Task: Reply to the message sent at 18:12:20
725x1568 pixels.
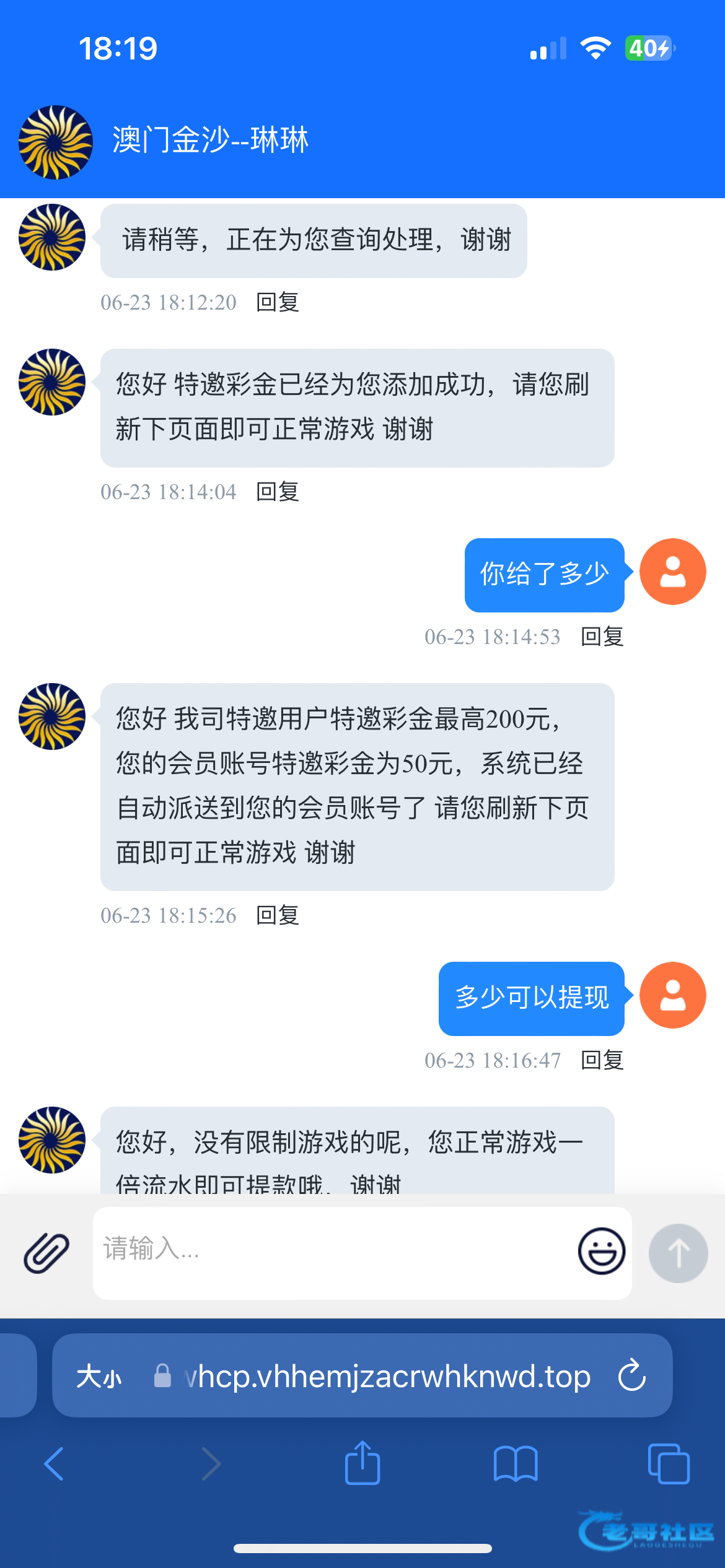Action: click(x=278, y=302)
